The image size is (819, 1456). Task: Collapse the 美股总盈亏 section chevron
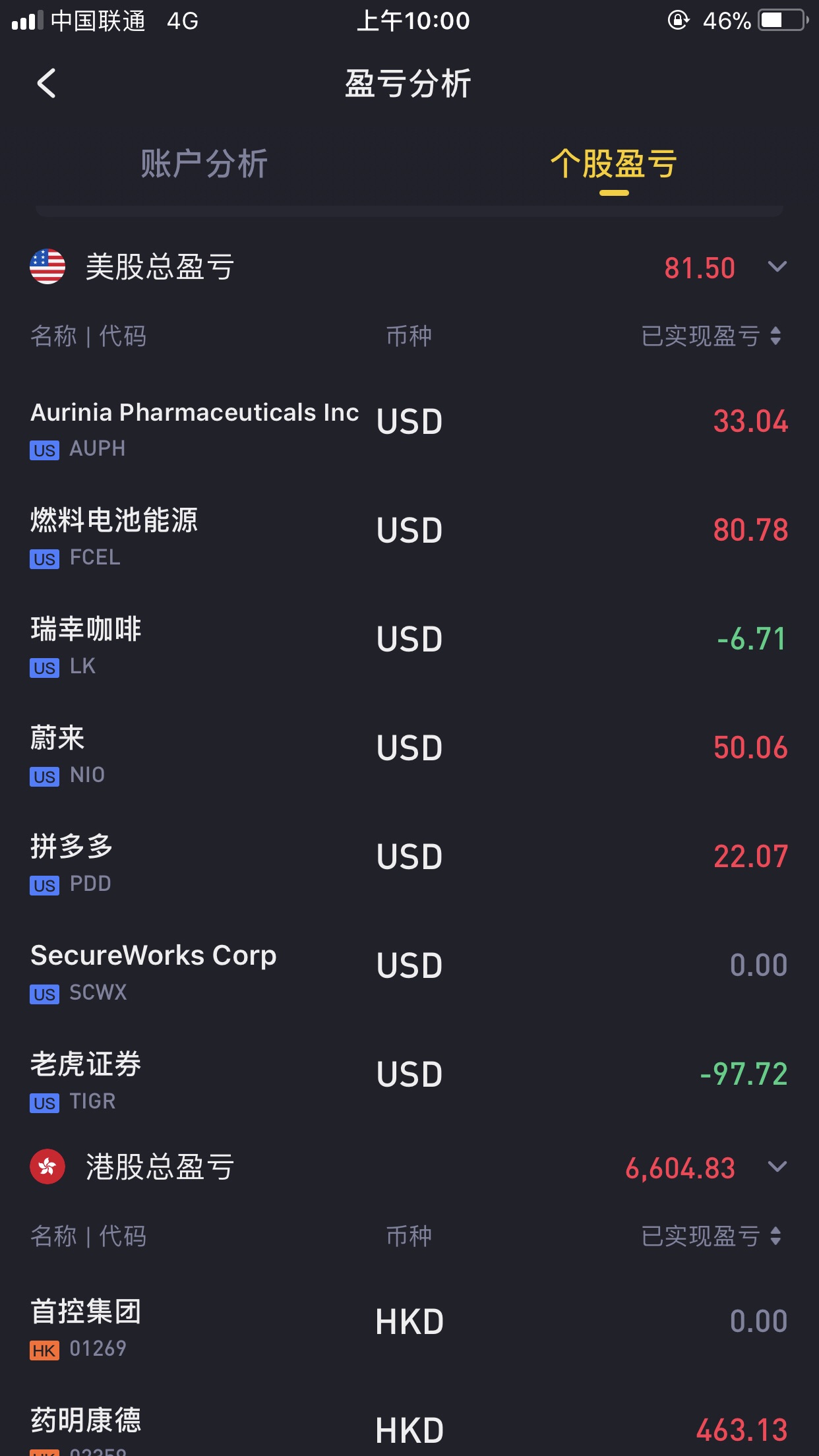pyautogui.click(x=777, y=266)
